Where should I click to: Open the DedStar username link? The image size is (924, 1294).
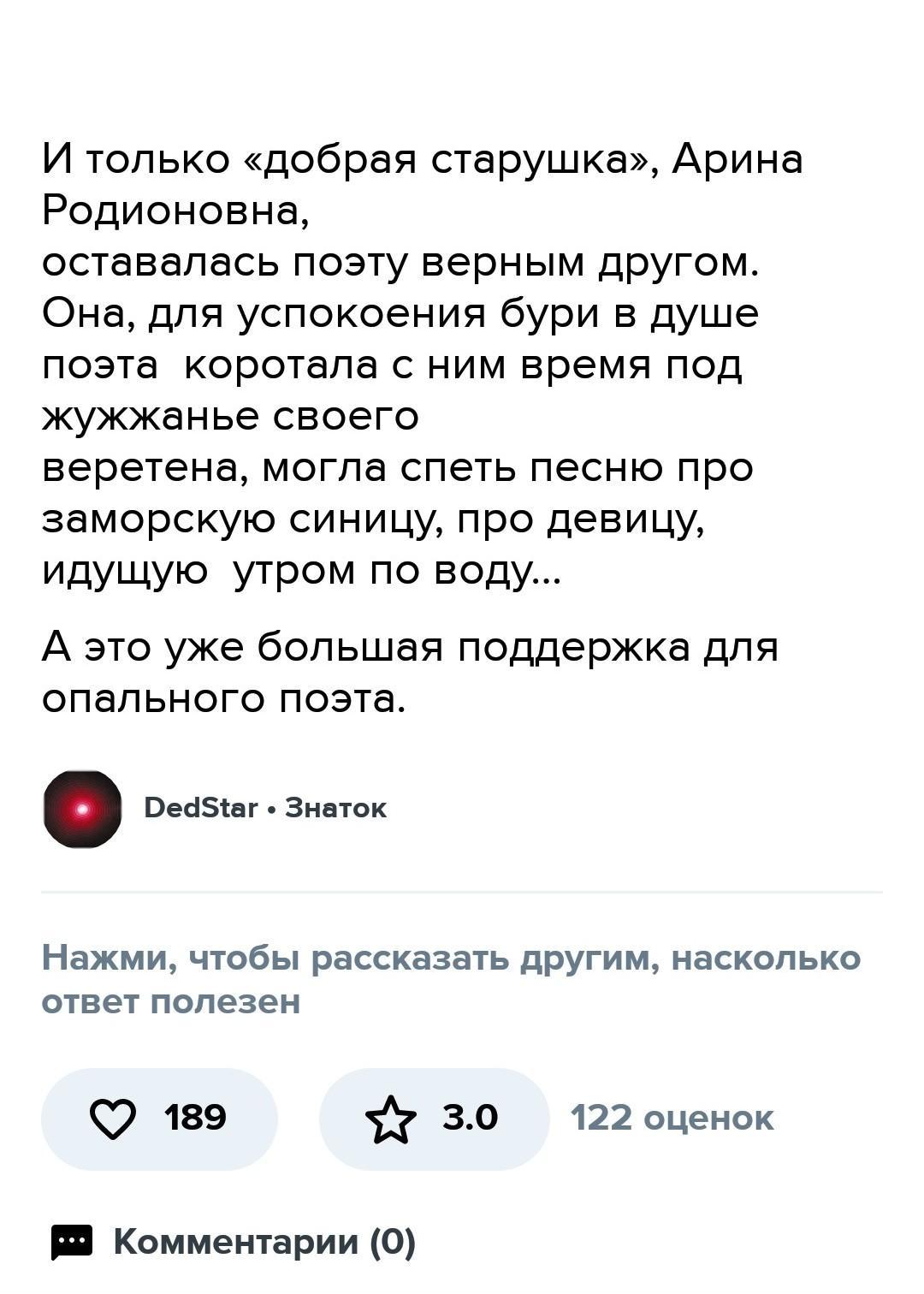pos(201,808)
